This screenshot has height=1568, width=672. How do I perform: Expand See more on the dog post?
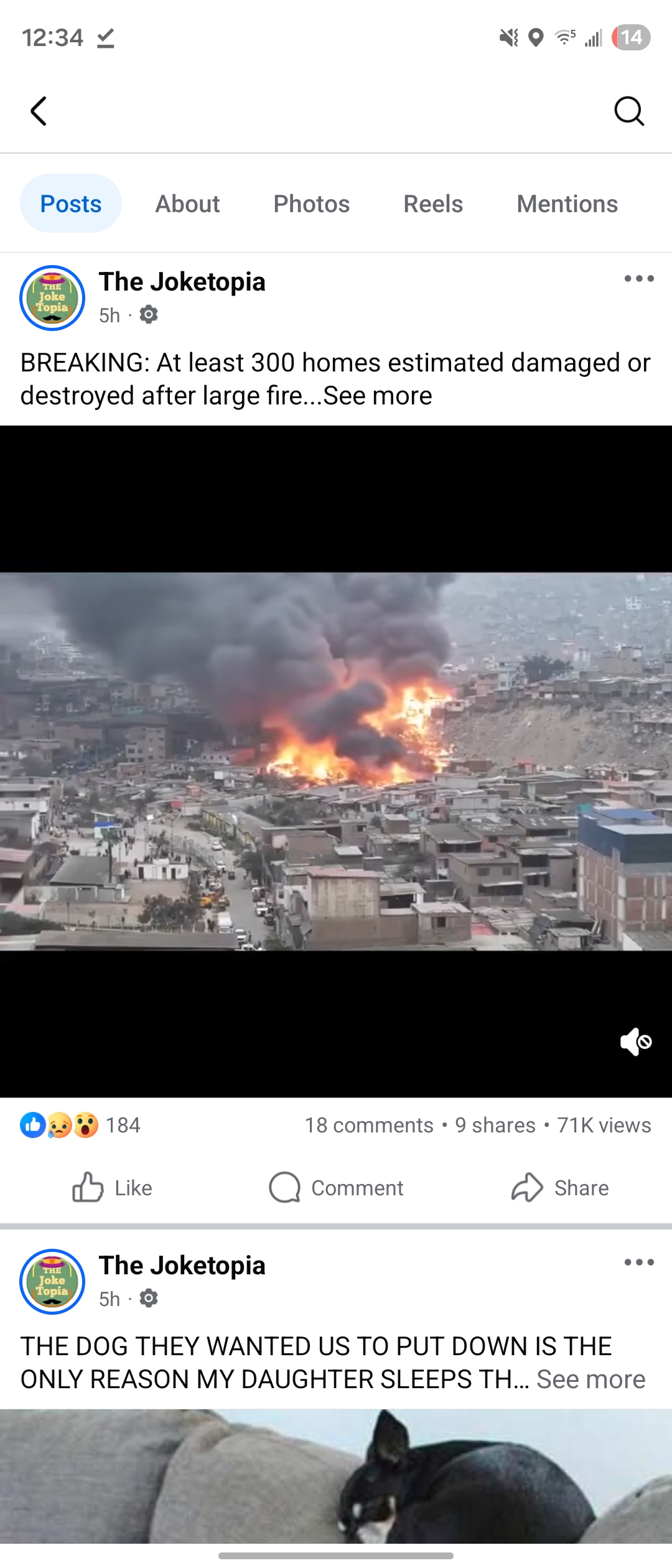[x=590, y=1379]
